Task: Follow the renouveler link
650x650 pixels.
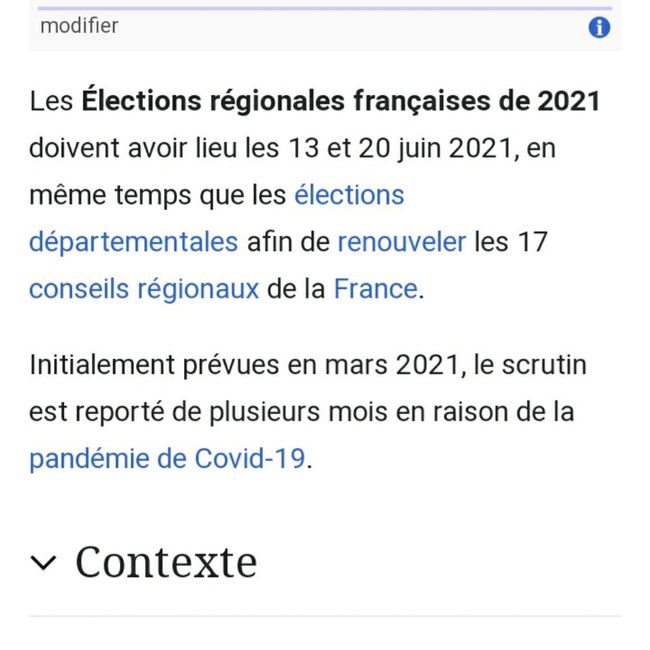Action: [402, 242]
